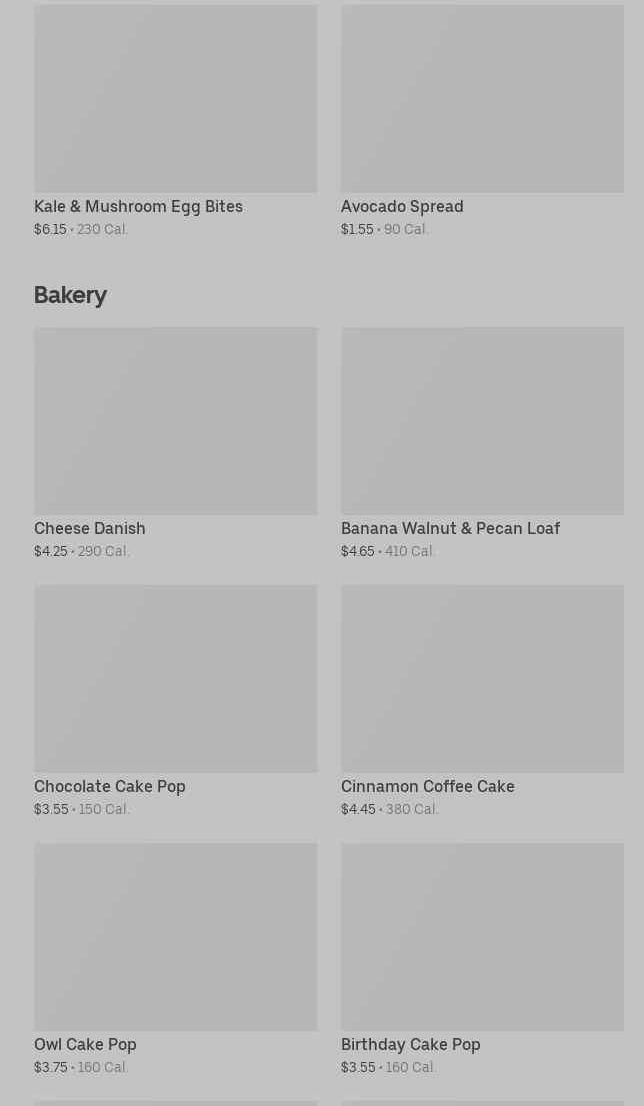View Banana Walnut & Pecan Loaf
Screen dimensions: 644x1106
coord(482,443)
